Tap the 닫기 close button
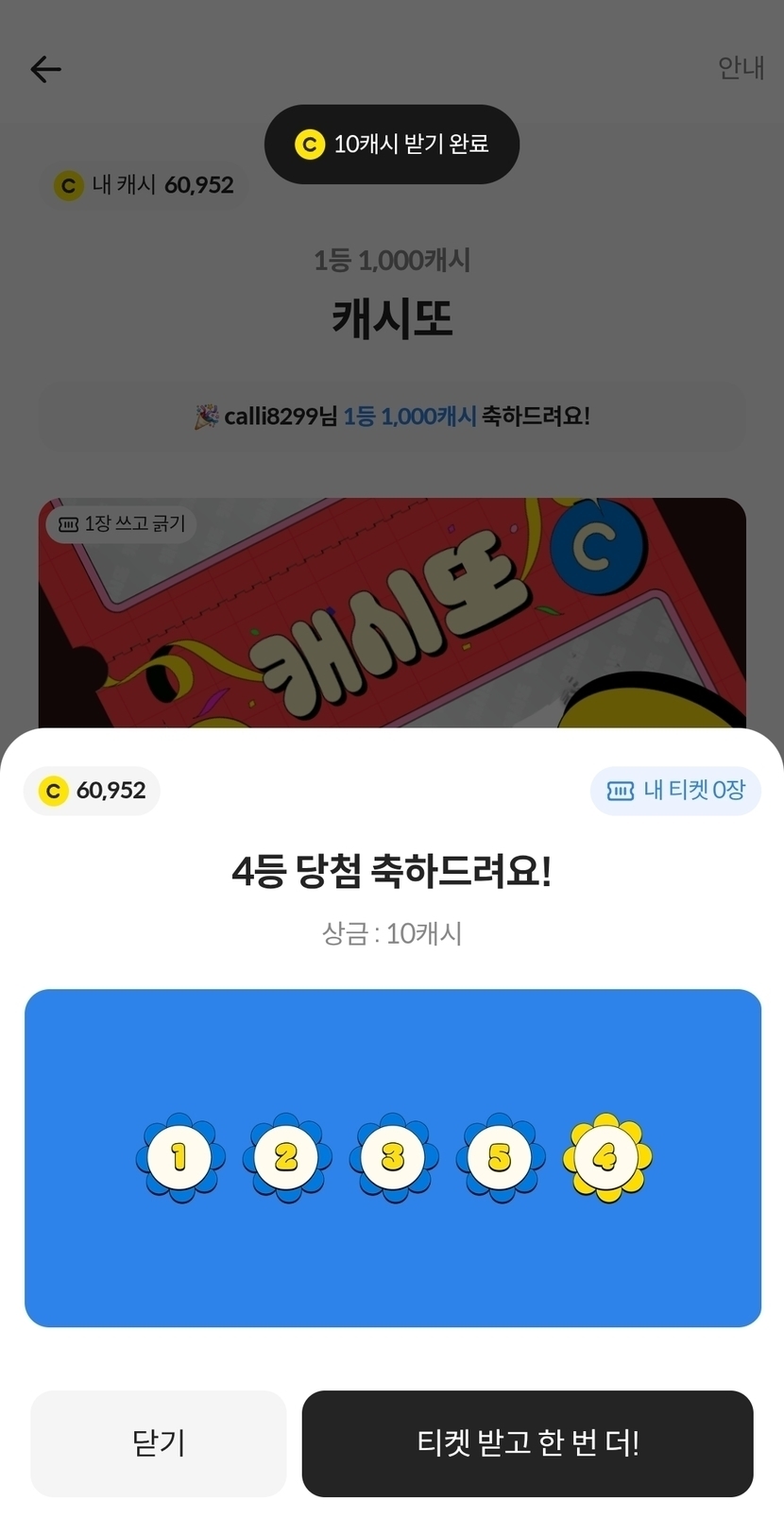This screenshot has width=784, height=1535. (158, 1443)
